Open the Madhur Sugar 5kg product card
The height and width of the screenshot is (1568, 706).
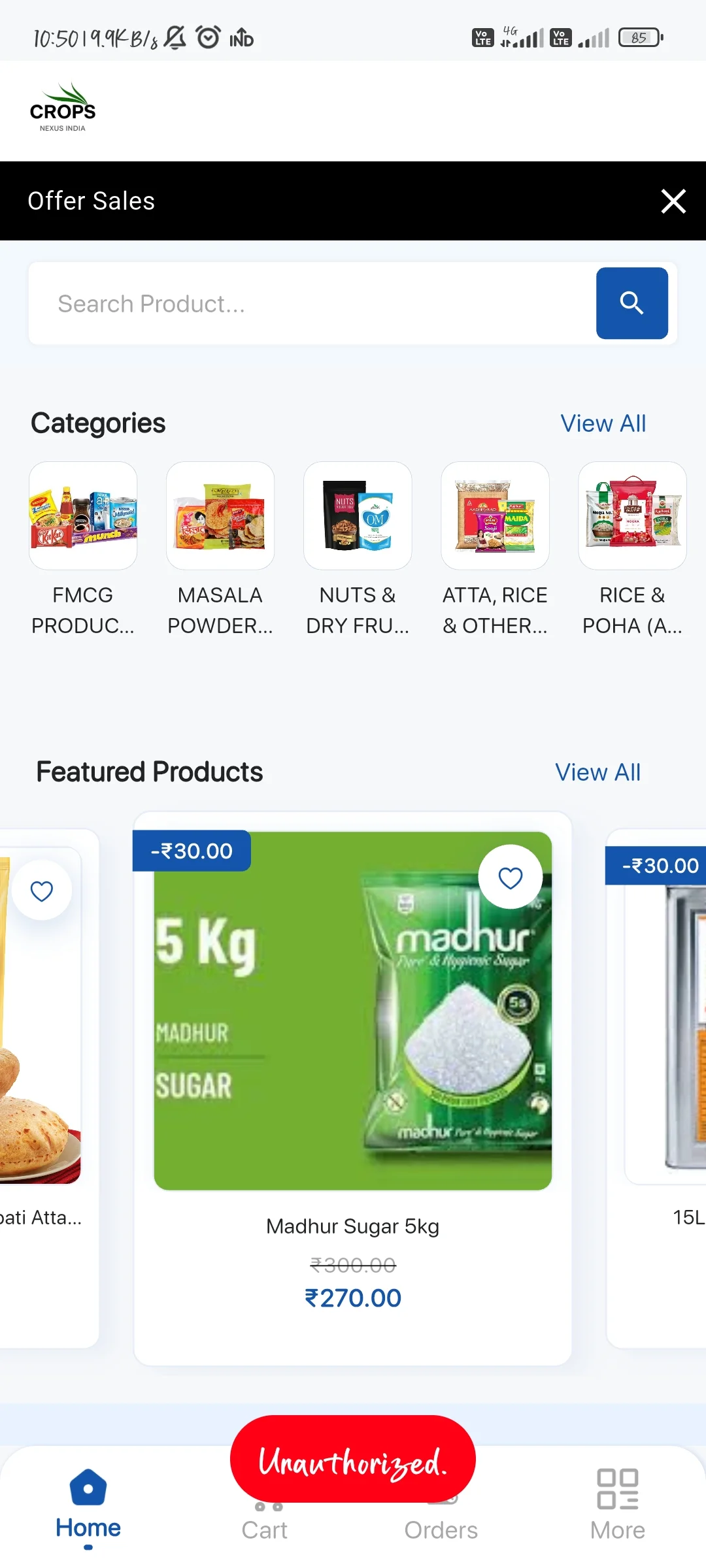[352, 1045]
